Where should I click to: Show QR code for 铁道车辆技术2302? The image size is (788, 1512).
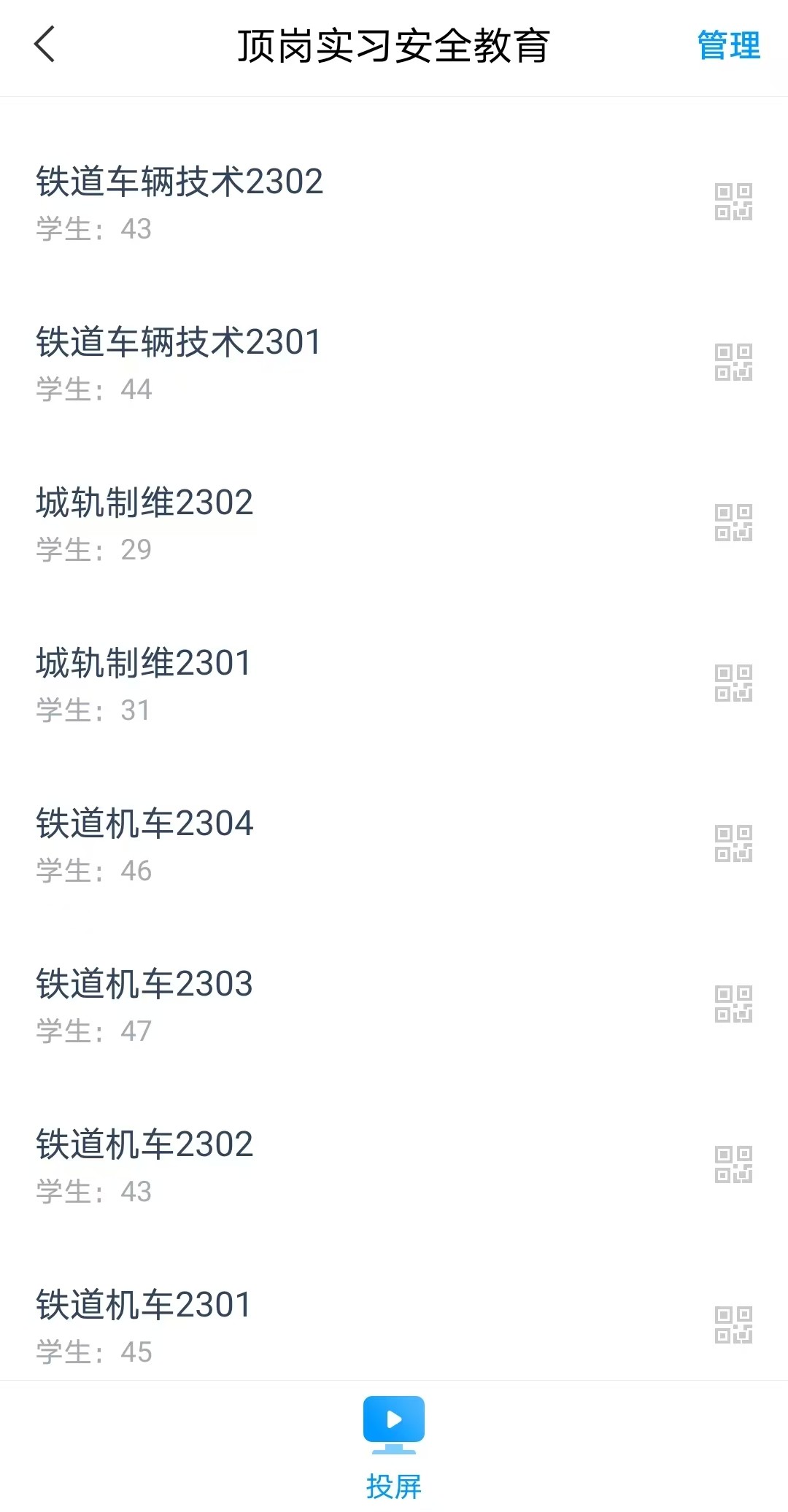pyautogui.click(x=733, y=202)
